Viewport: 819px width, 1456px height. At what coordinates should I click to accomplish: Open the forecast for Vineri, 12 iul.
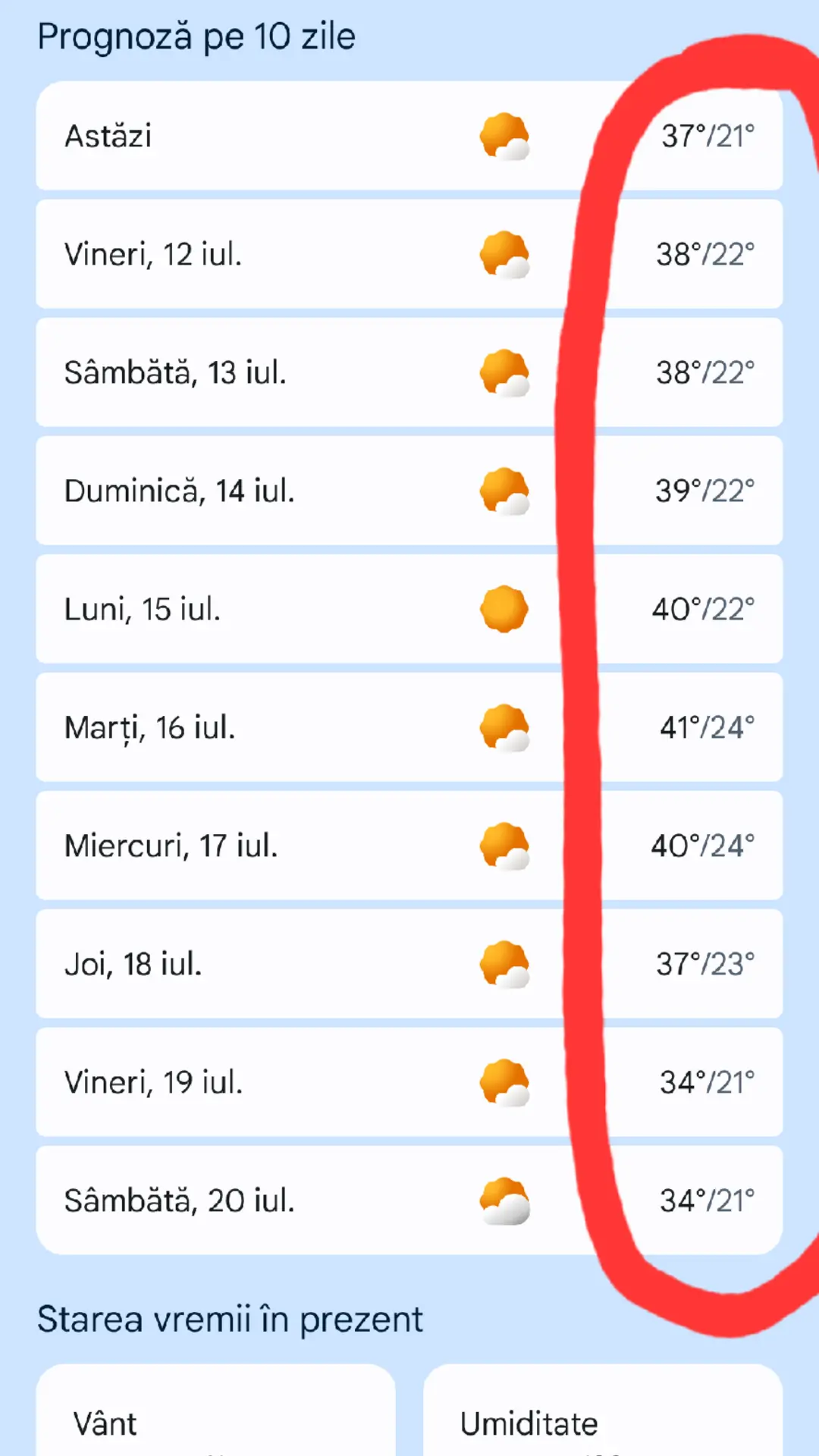pos(409,254)
